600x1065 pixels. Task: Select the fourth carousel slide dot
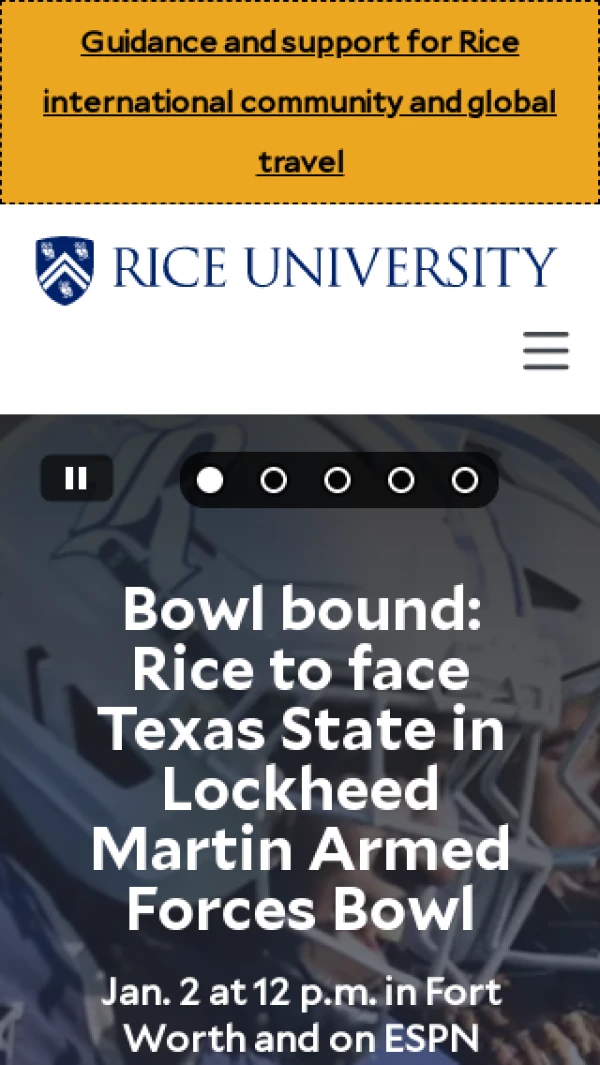pyautogui.click(x=401, y=481)
